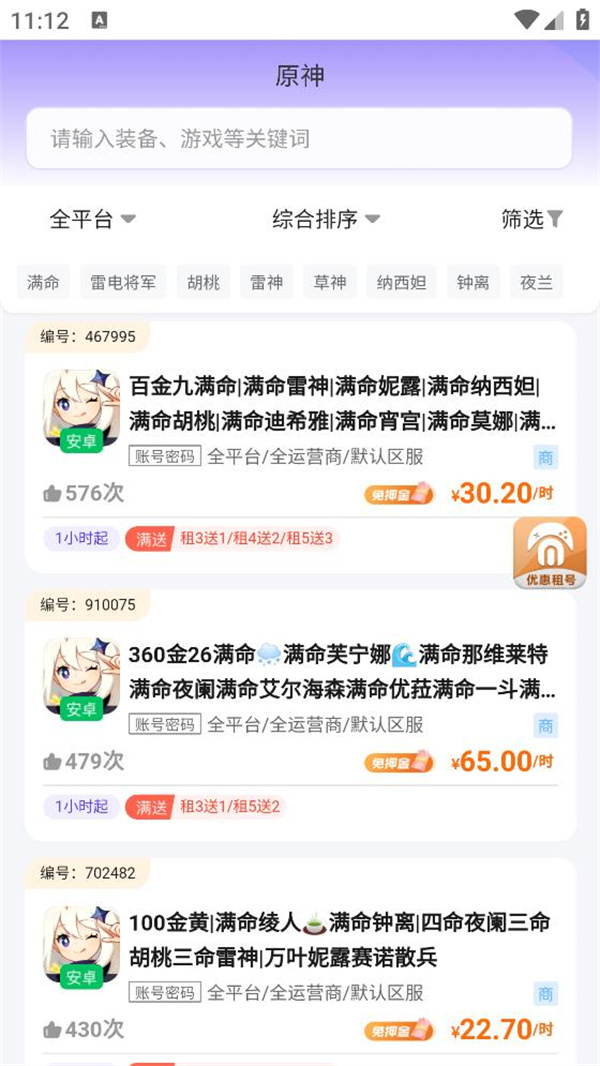View the listing numbered 702482
Viewport: 600px width, 1066px height.
tap(300, 955)
